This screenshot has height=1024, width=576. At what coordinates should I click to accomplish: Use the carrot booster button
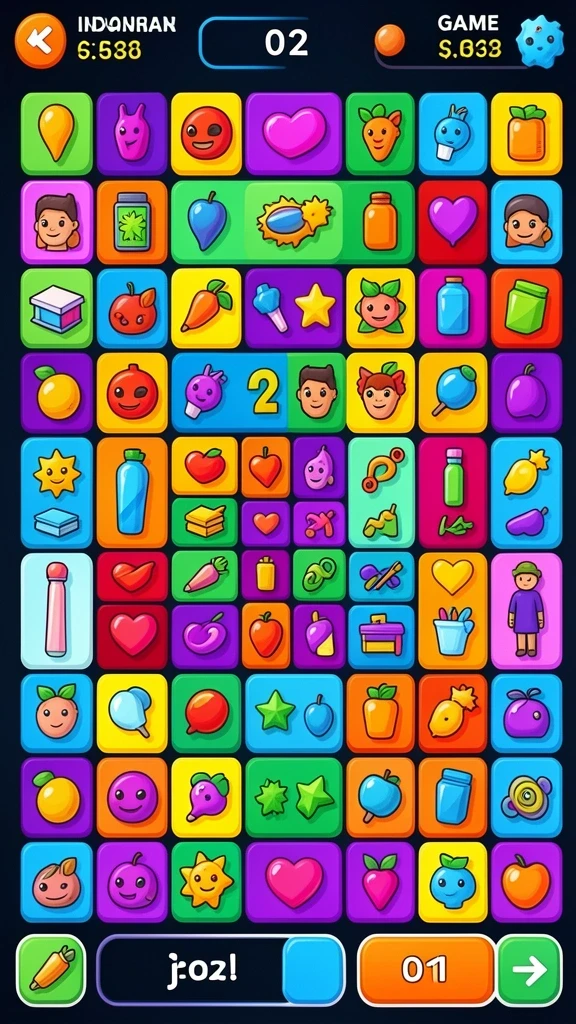tap(51, 970)
